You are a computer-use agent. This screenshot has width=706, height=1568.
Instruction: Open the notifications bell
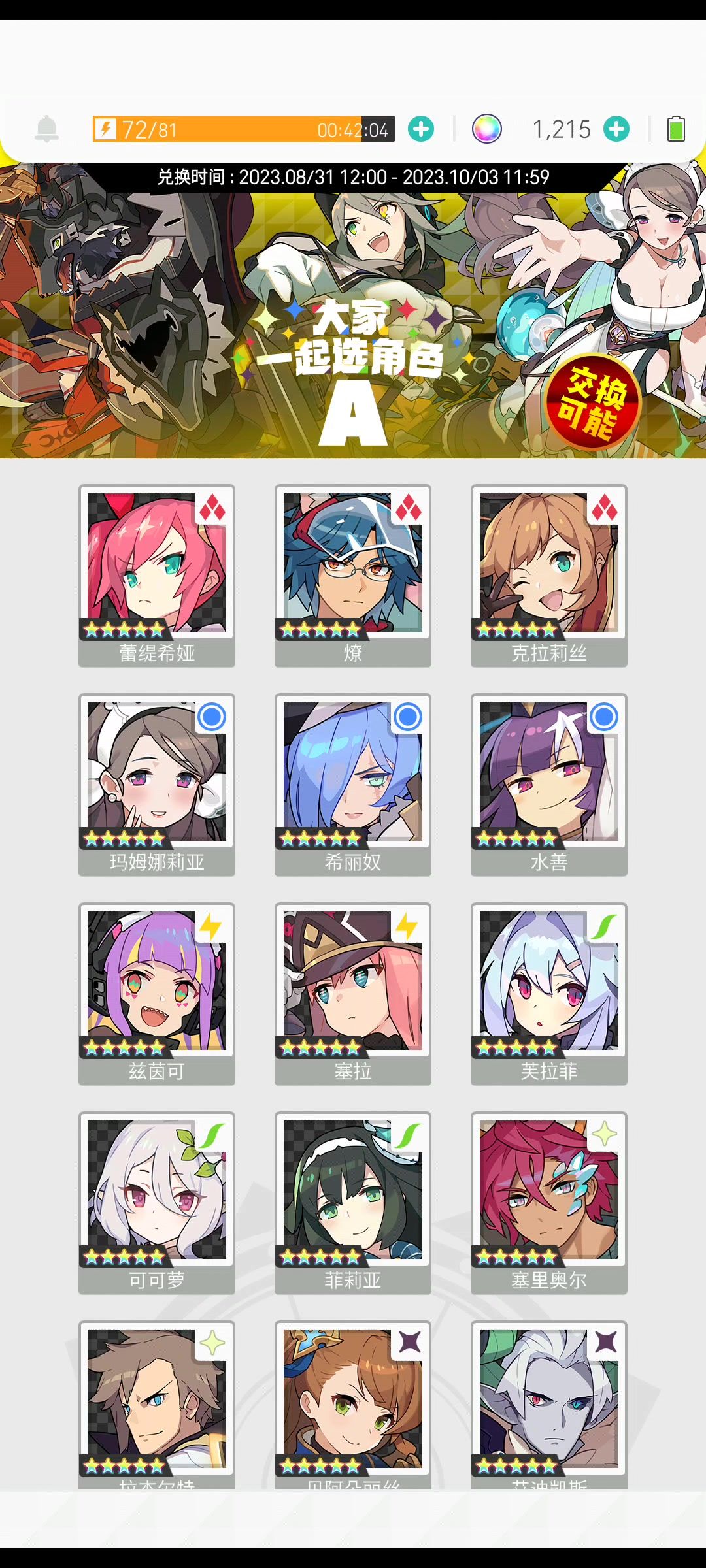coord(46,129)
